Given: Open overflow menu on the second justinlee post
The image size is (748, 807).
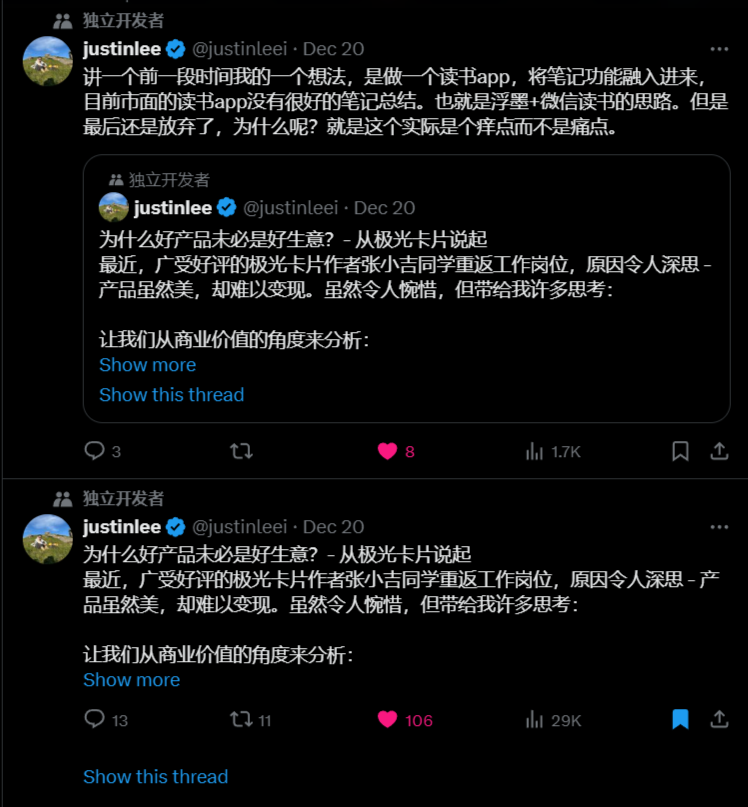Looking at the screenshot, I should point(719,527).
